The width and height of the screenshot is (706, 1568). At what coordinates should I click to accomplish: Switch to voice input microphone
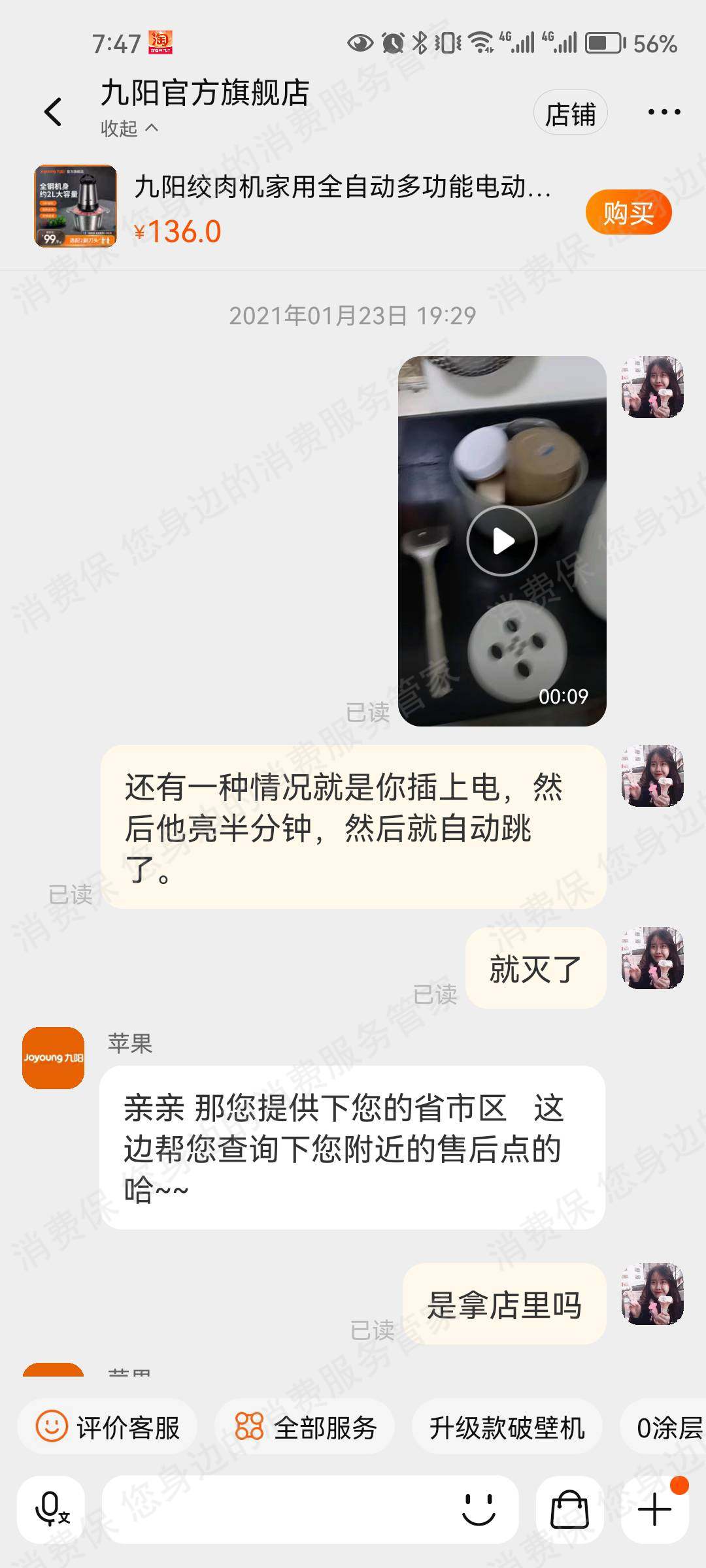point(51,1509)
